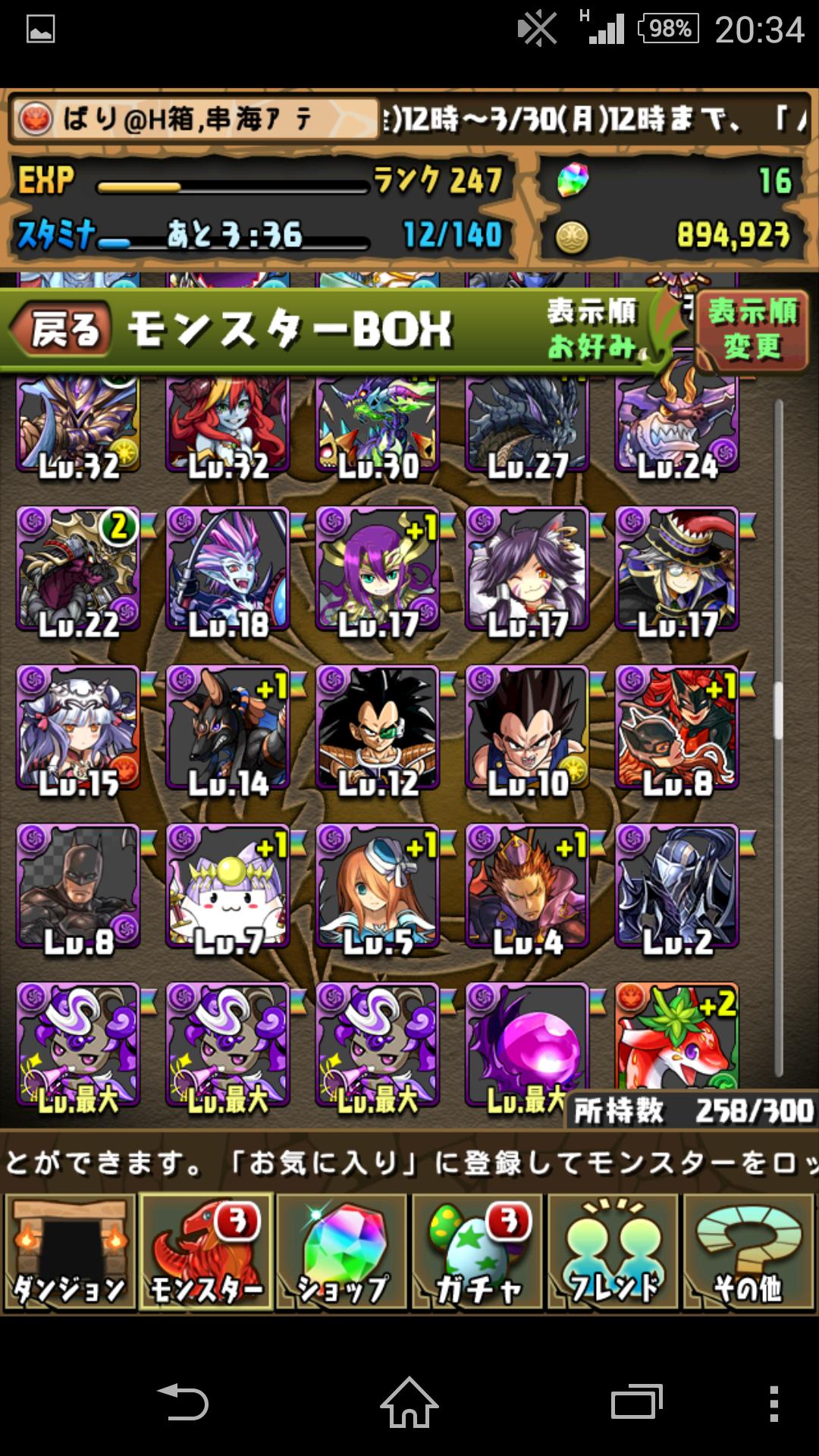
Task: Open the ショップ tab
Action: (x=342, y=1251)
